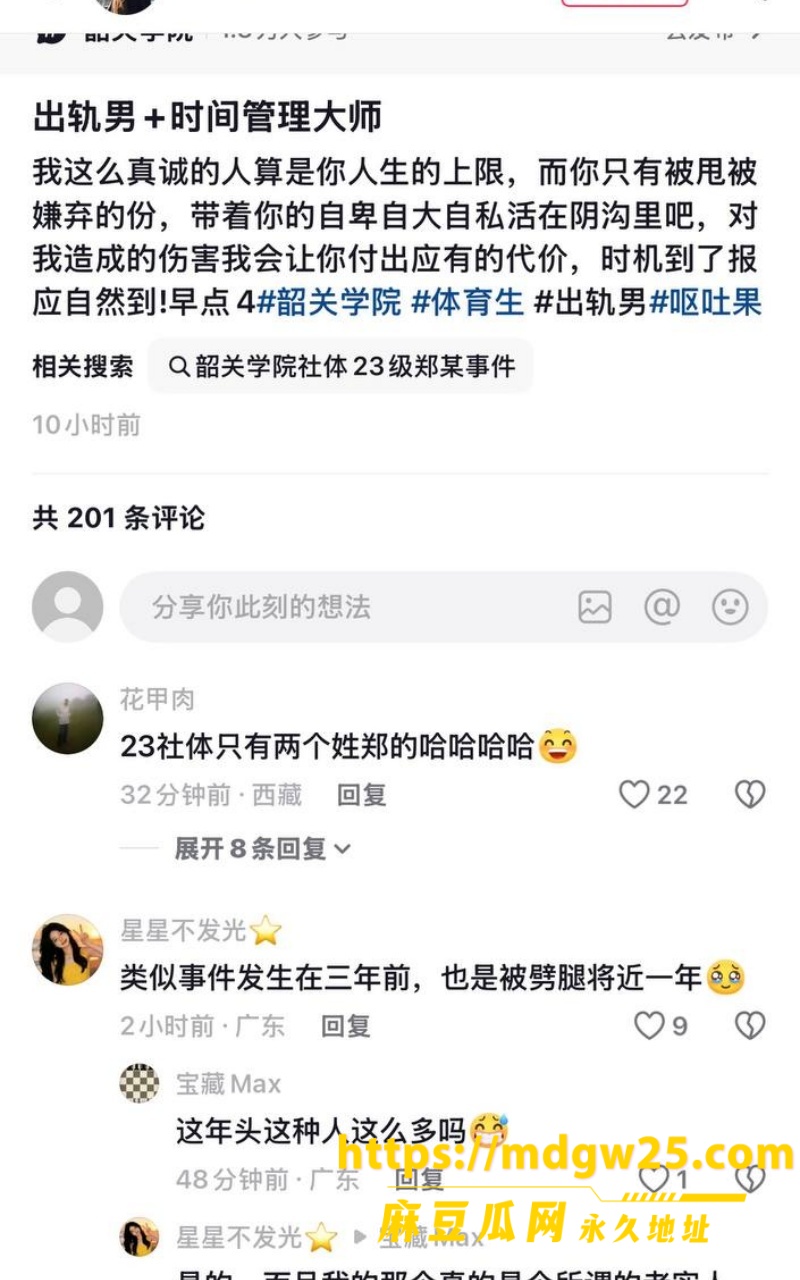The image size is (800, 1280).
Task: Open 星星不发光's profile avatar
Action: click(x=67, y=949)
